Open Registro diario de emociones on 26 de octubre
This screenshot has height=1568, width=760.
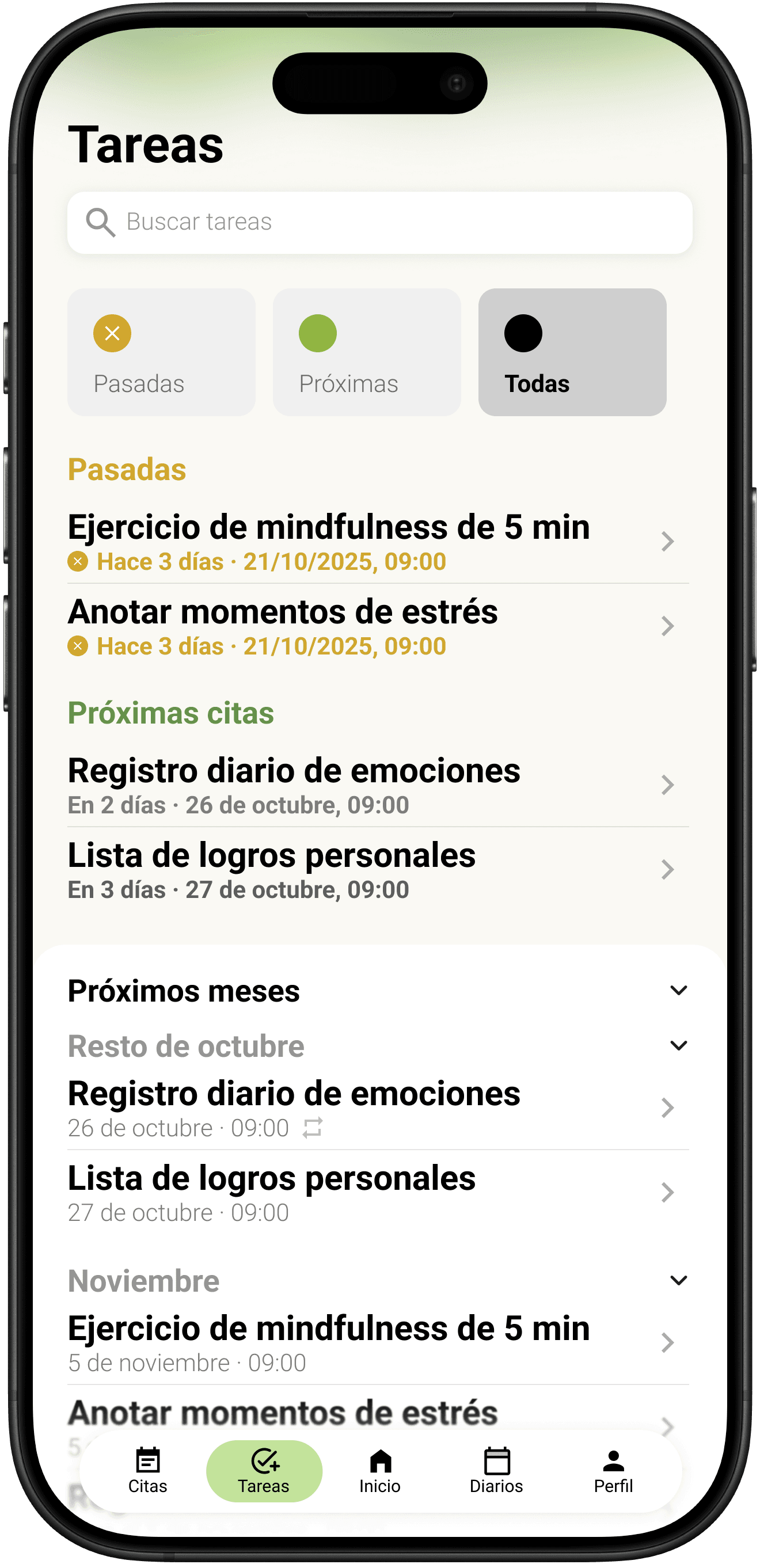378,1108
